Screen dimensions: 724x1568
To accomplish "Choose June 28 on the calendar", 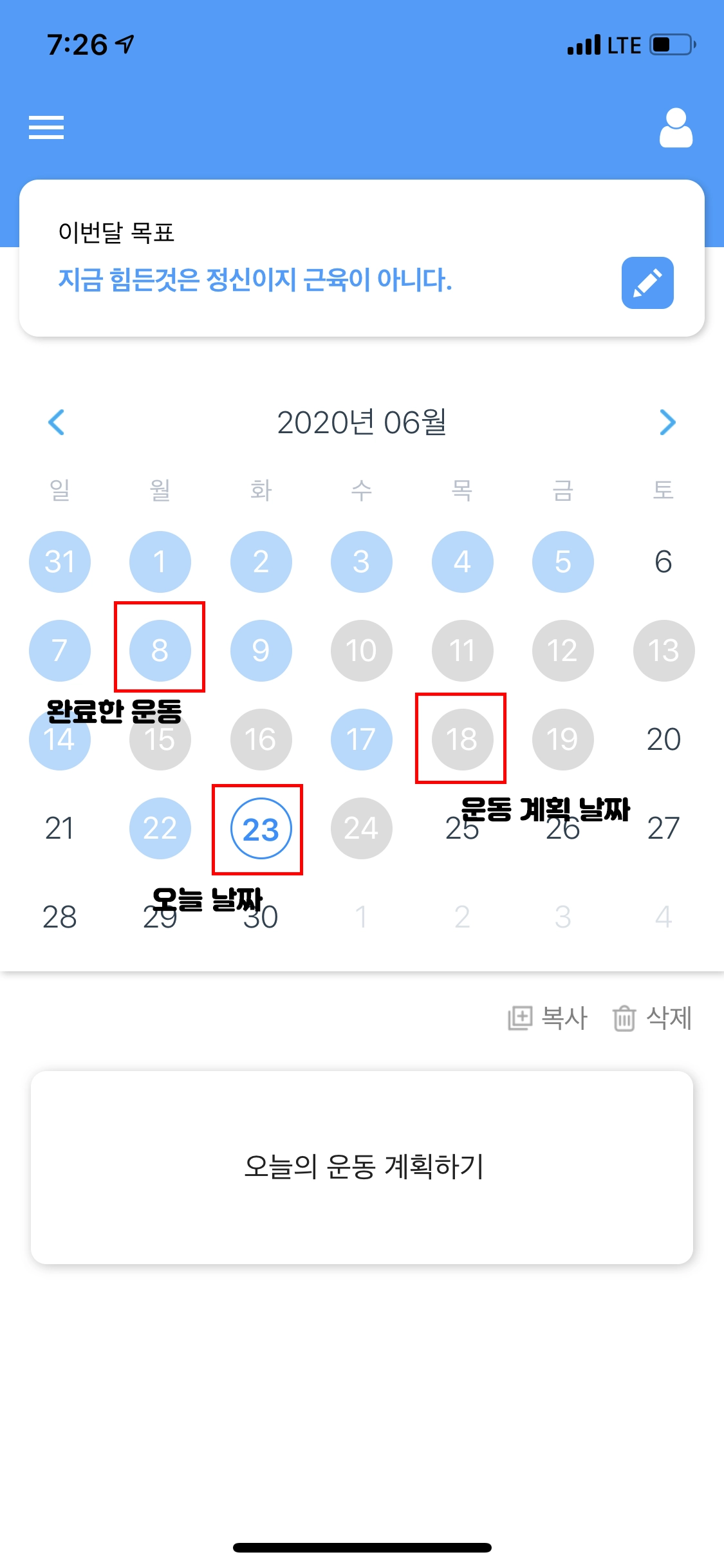I will tap(59, 917).
